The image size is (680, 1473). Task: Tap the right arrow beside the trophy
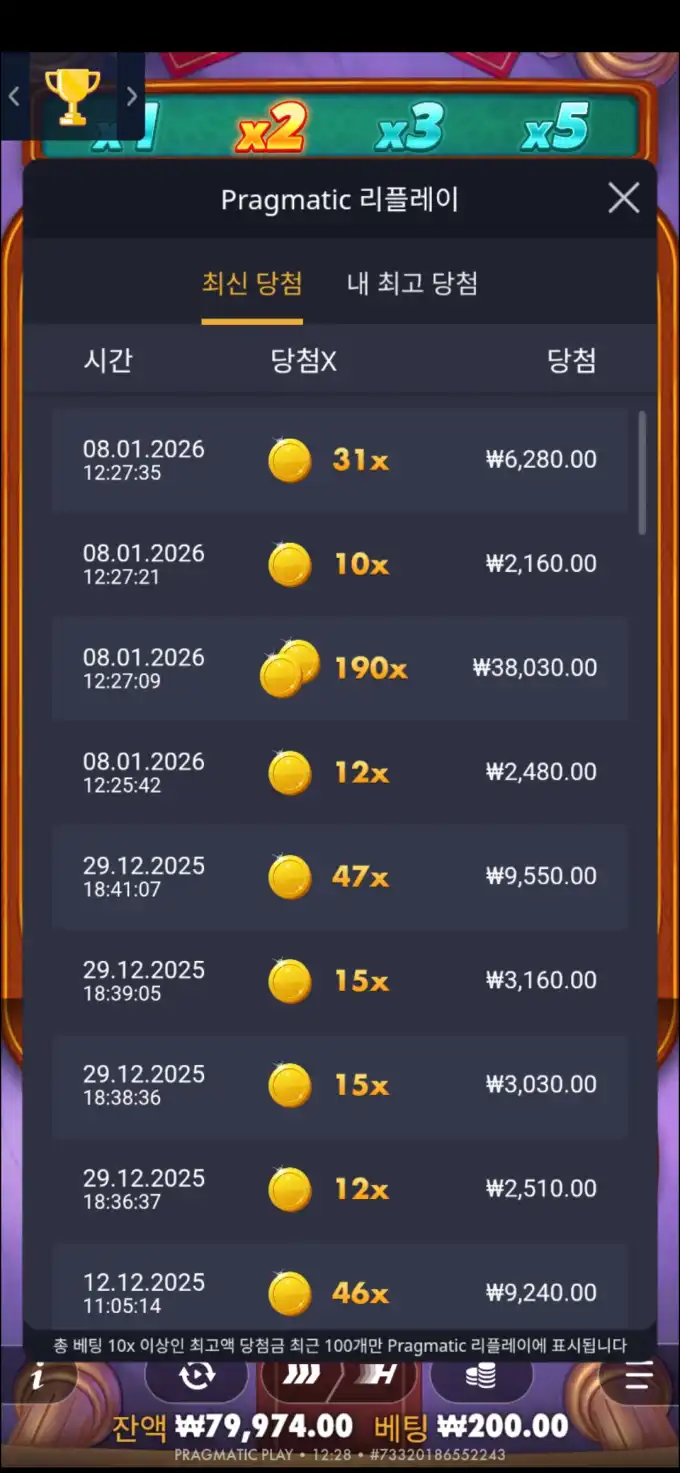131,96
